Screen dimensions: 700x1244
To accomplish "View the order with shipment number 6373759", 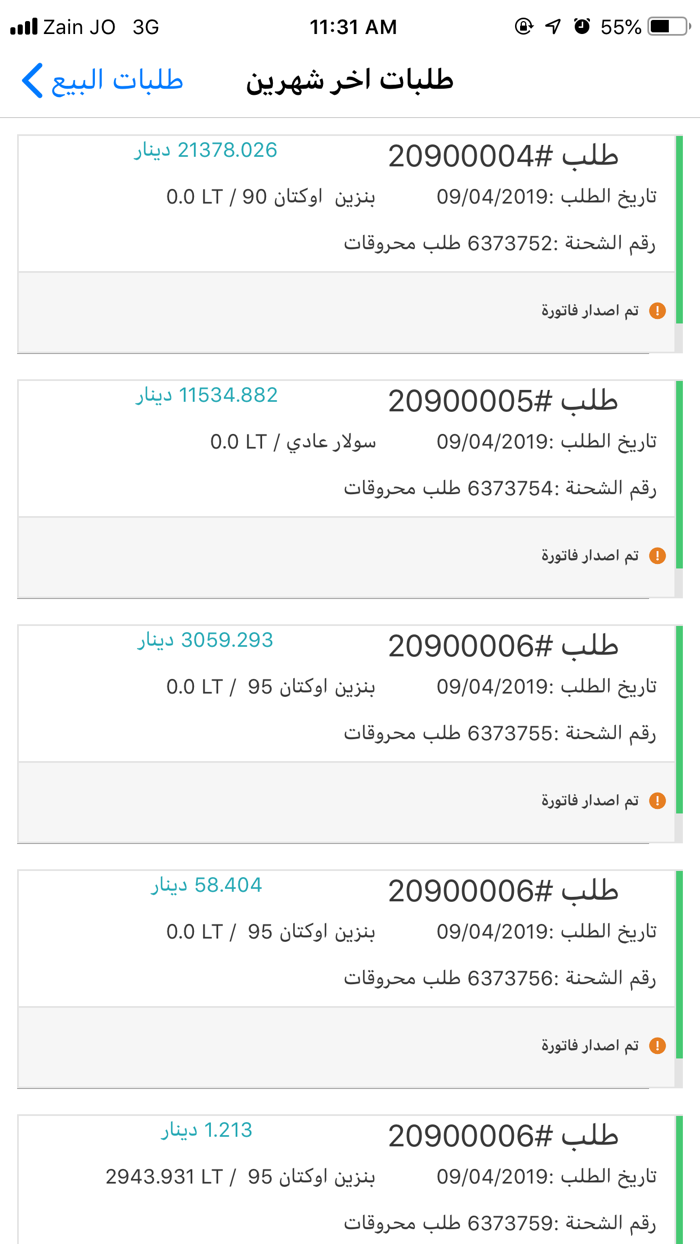I will 348,1180.
